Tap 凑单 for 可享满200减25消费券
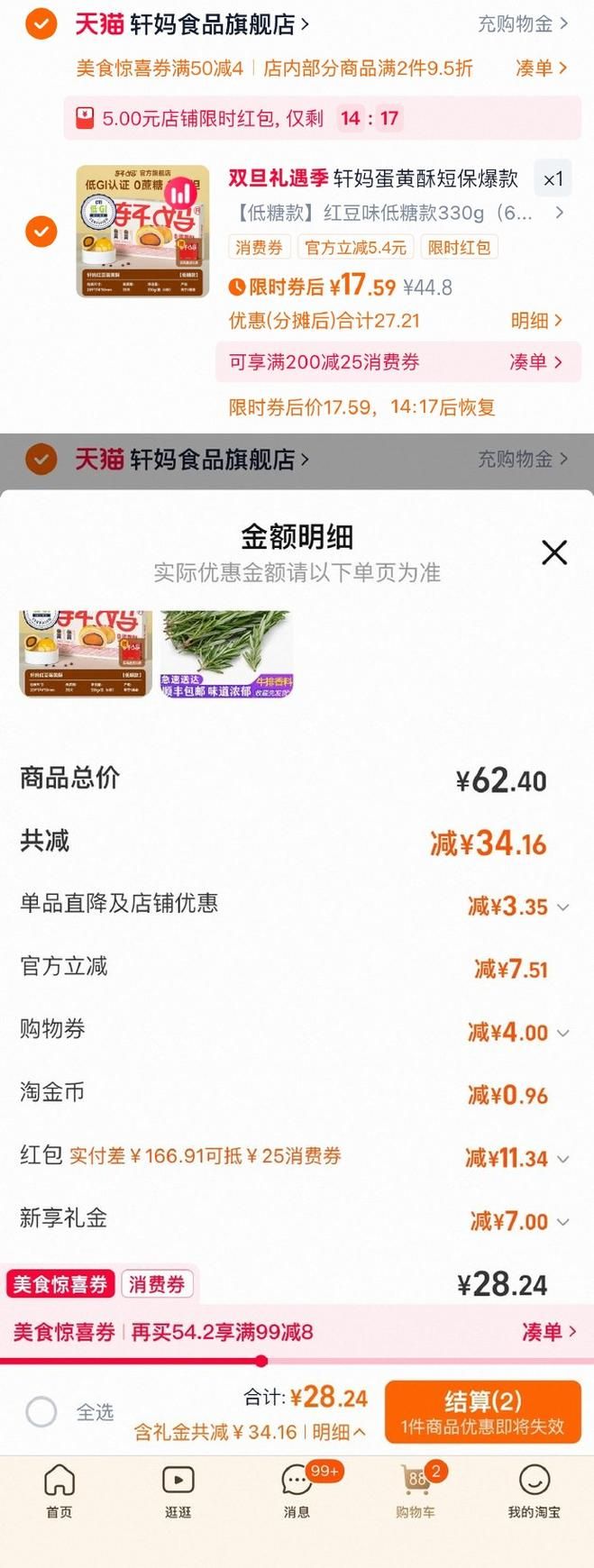594x1568 pixels. tap(535, 362)
